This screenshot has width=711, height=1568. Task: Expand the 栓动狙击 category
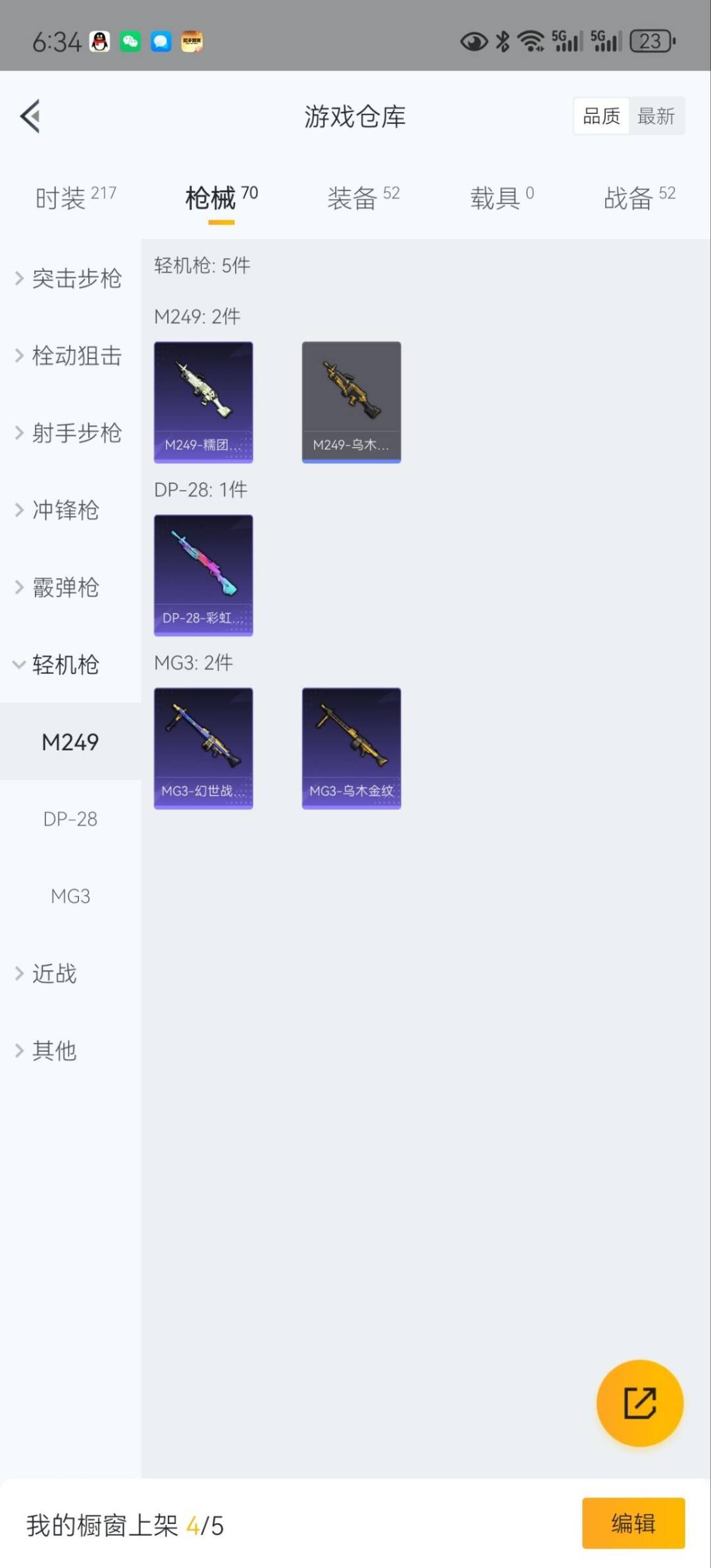click(x=70, y=356)
